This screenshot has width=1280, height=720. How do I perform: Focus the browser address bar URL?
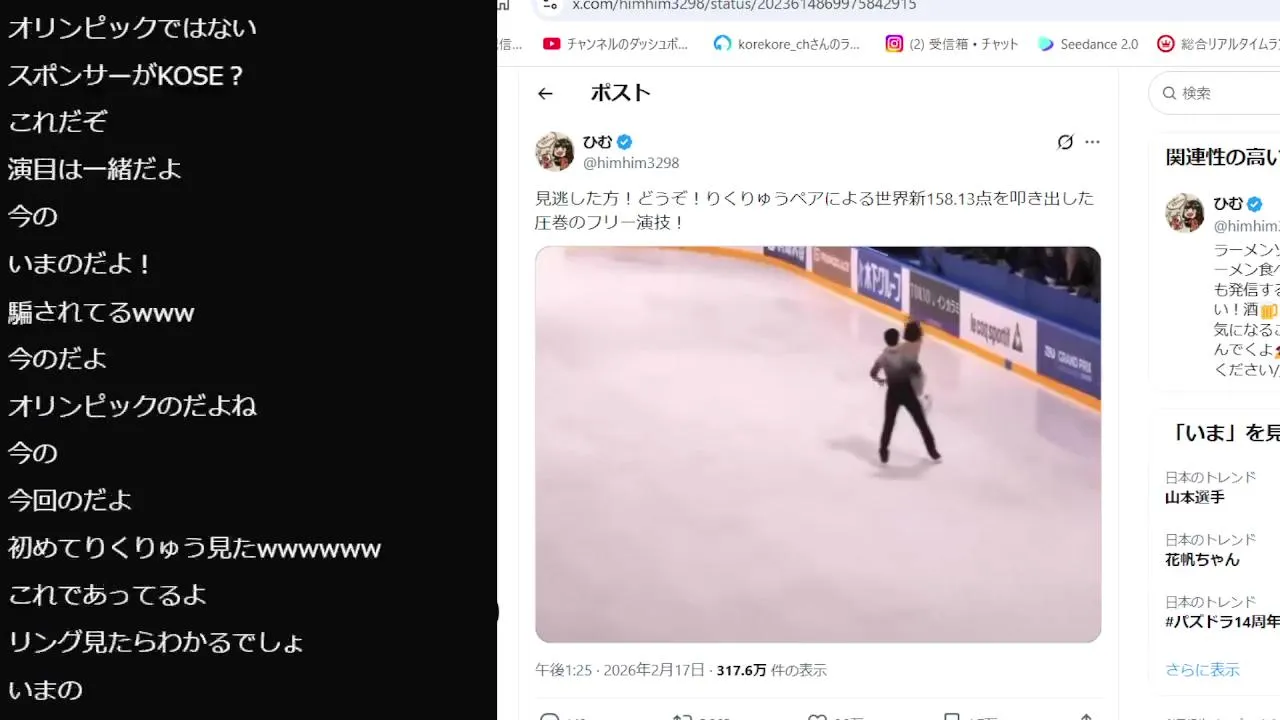coord(743,6)
